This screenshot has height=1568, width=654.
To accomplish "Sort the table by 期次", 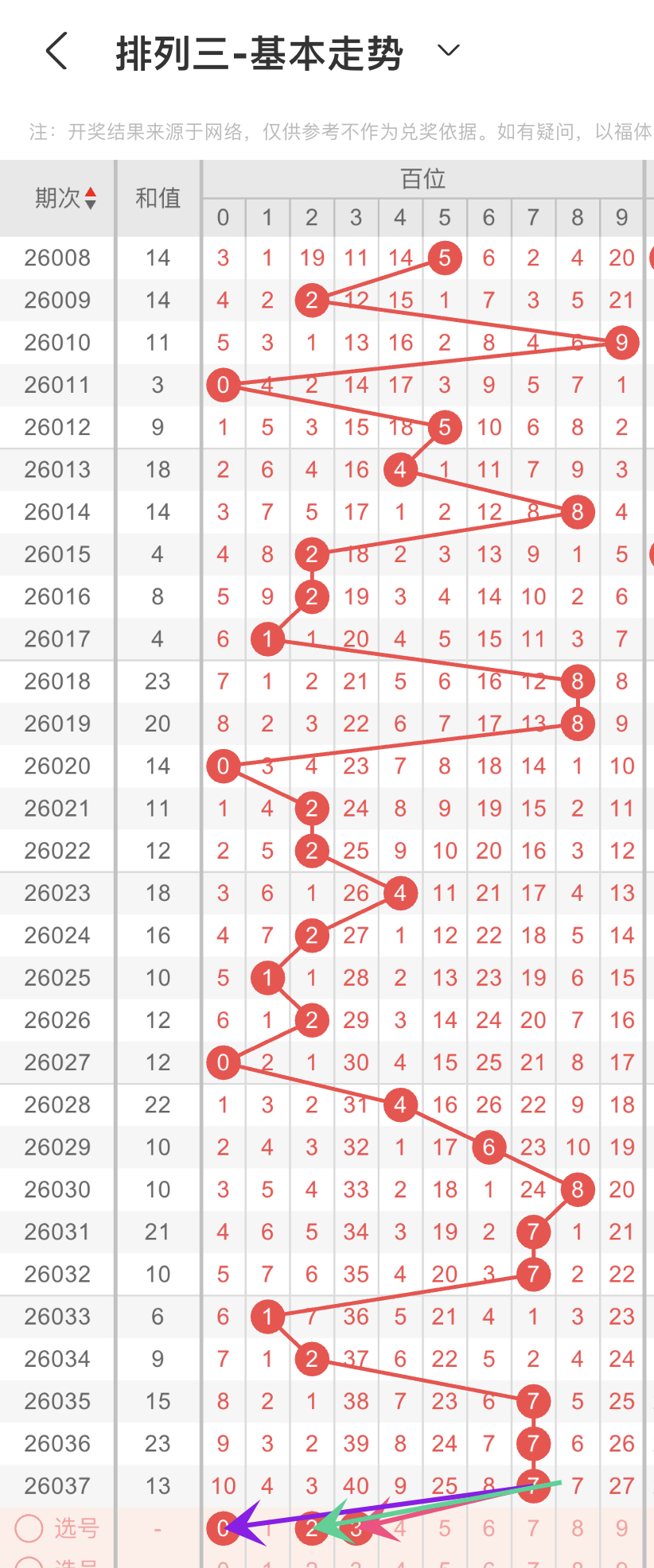I will pos(90,198).
